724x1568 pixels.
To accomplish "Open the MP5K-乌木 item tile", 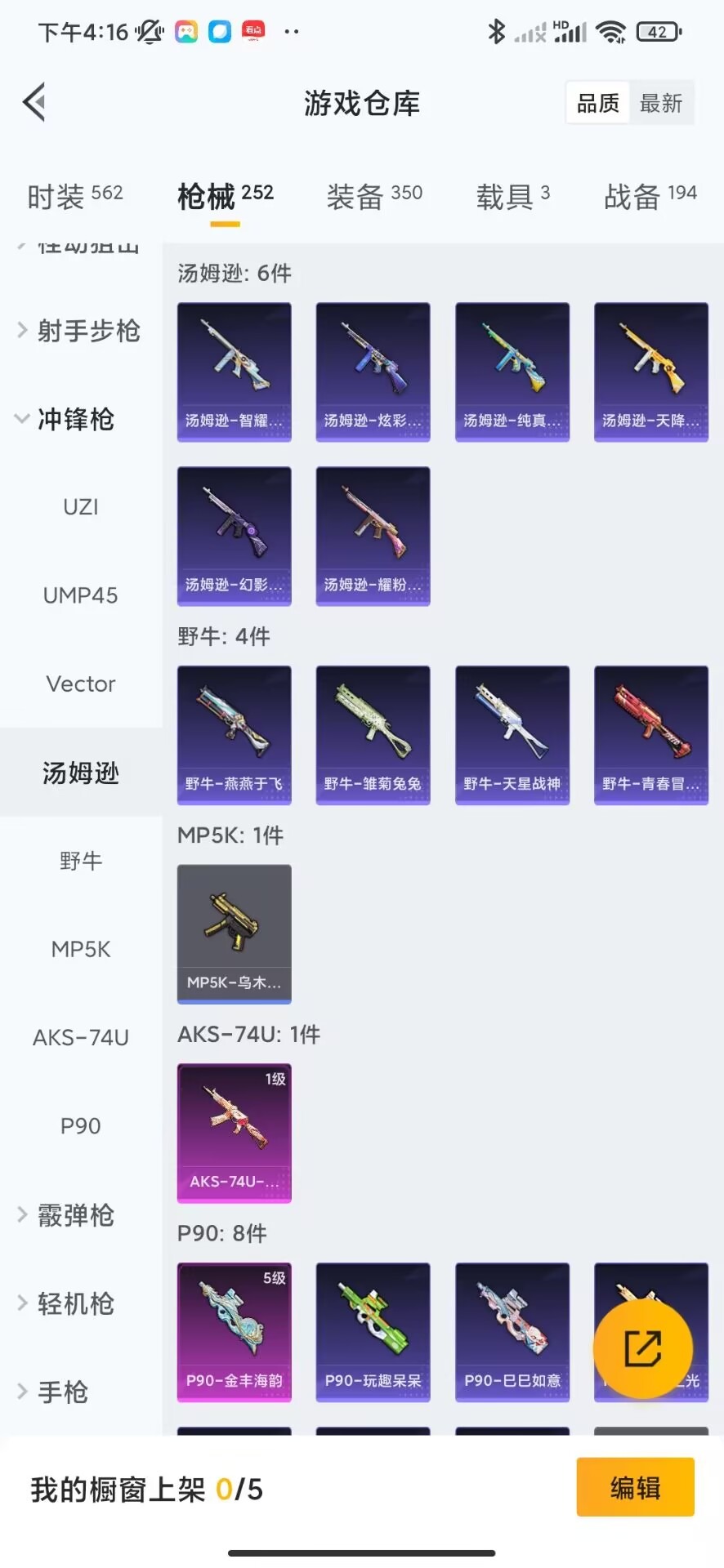I will tap(234, 933).
